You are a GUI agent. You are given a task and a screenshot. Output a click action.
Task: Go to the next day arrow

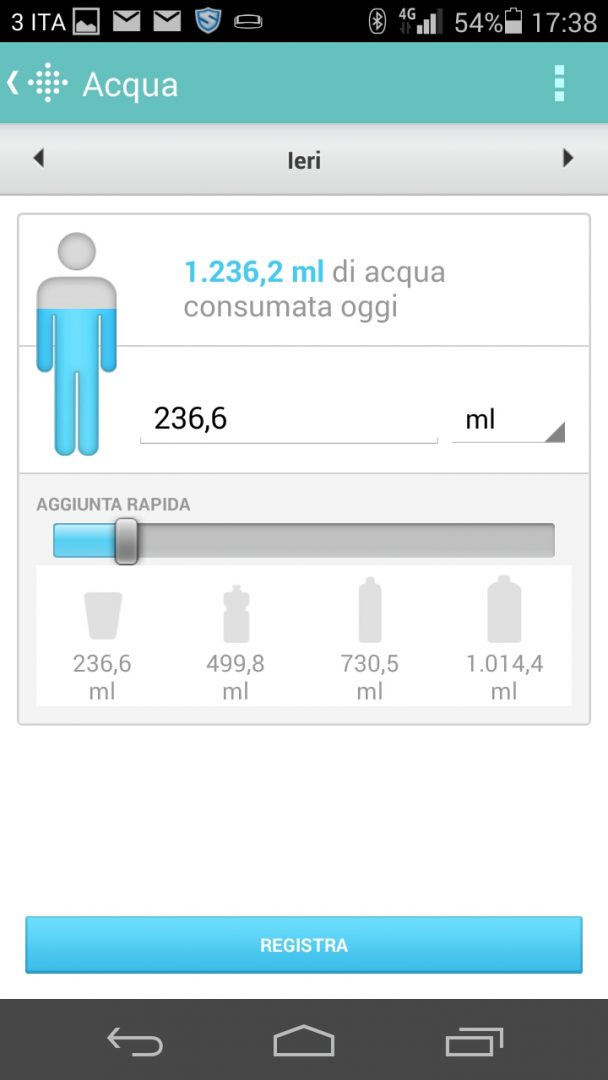(x=568, y=159)
